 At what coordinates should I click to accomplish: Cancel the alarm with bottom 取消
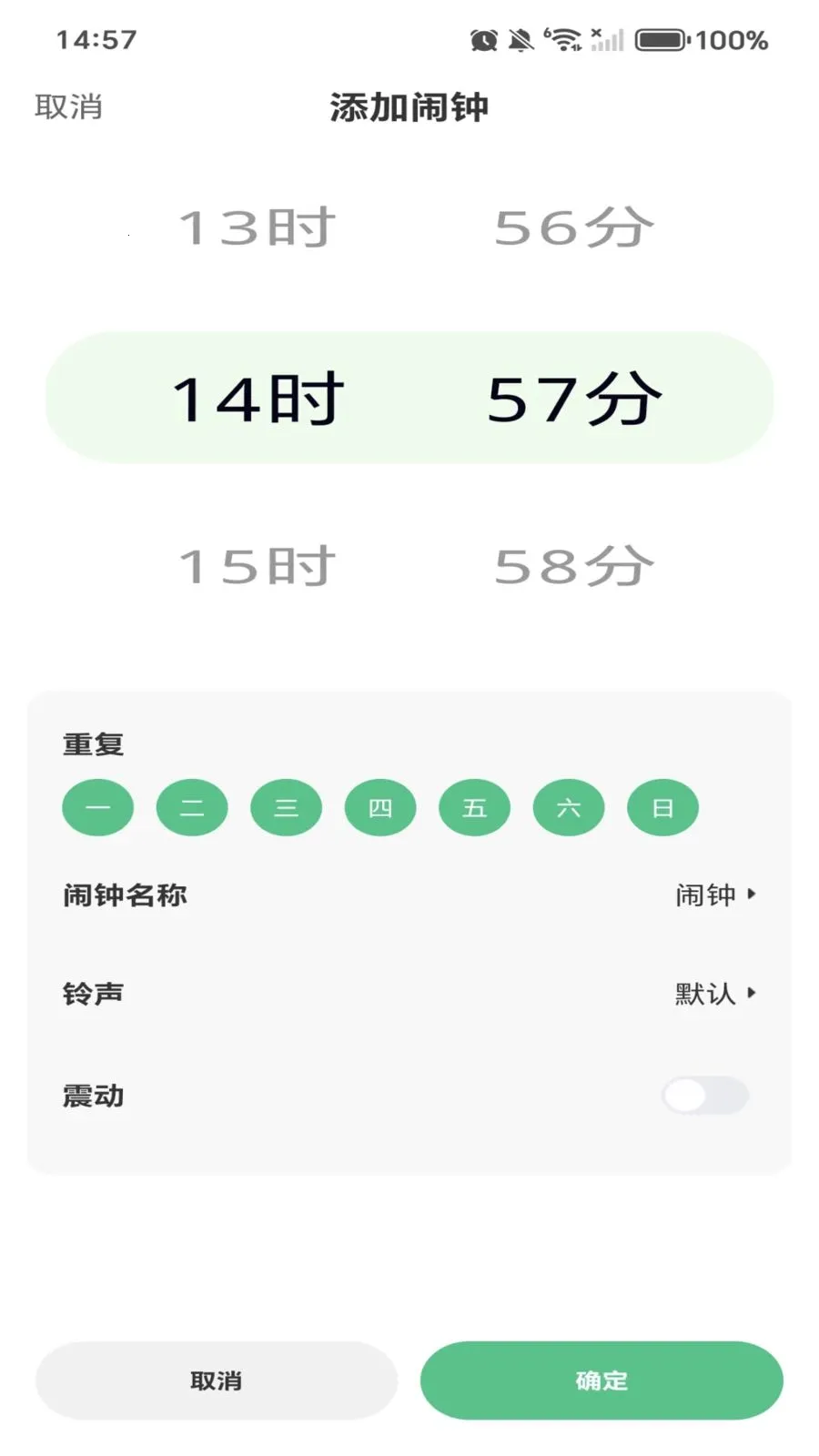pos(215,1380)
